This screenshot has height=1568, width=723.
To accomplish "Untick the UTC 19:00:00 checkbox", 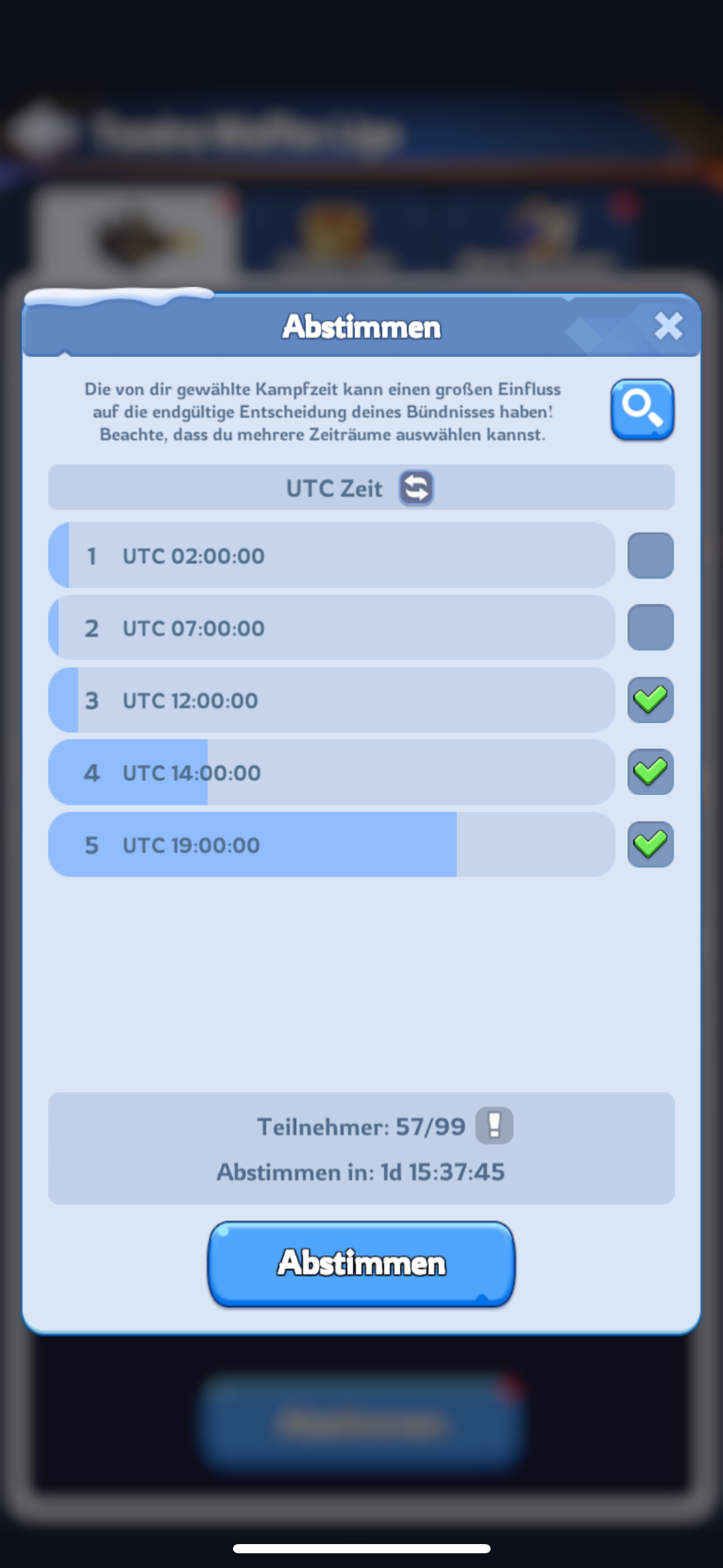I will (x=650, y=845).
